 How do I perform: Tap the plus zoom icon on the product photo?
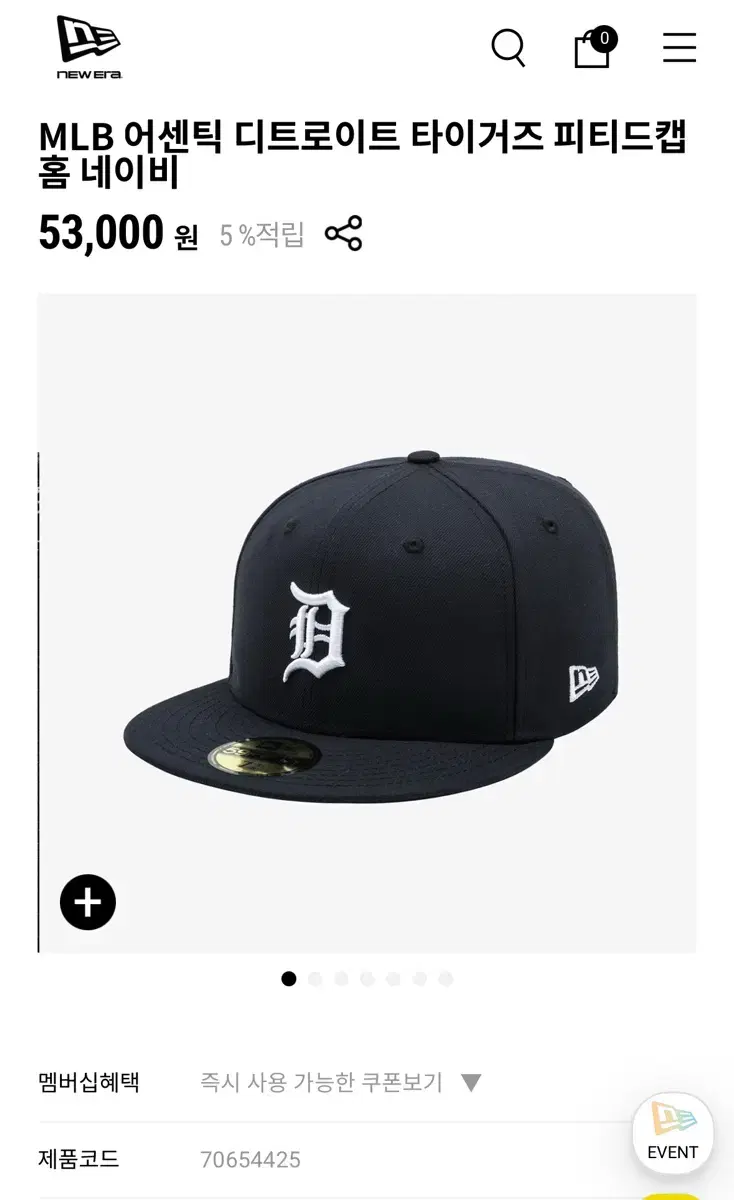pyautogui.click(x=88, y=901)
